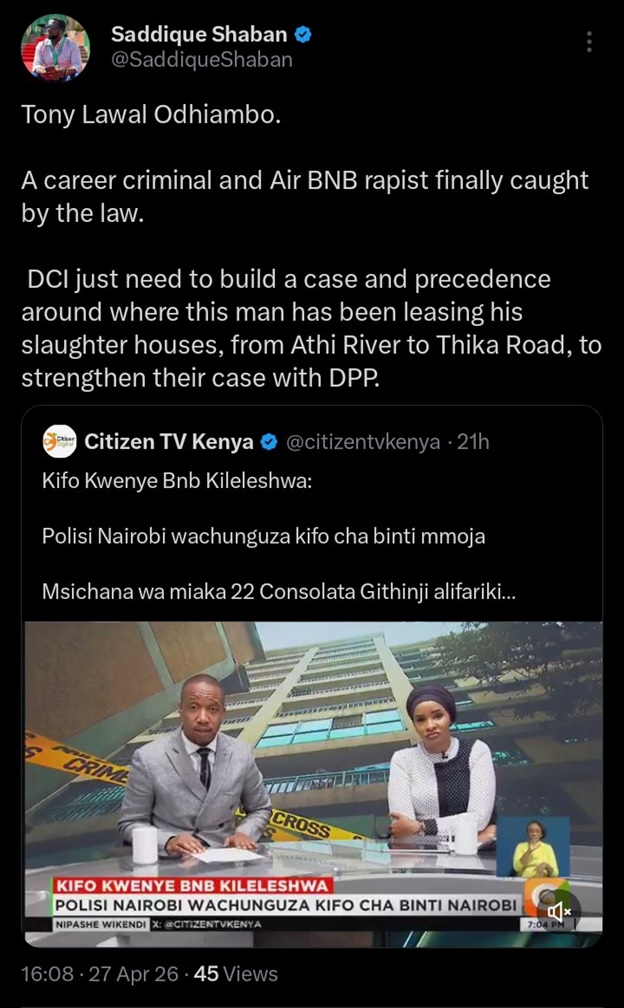
Task: Unmute the video sound
Action: click(560, 911)
